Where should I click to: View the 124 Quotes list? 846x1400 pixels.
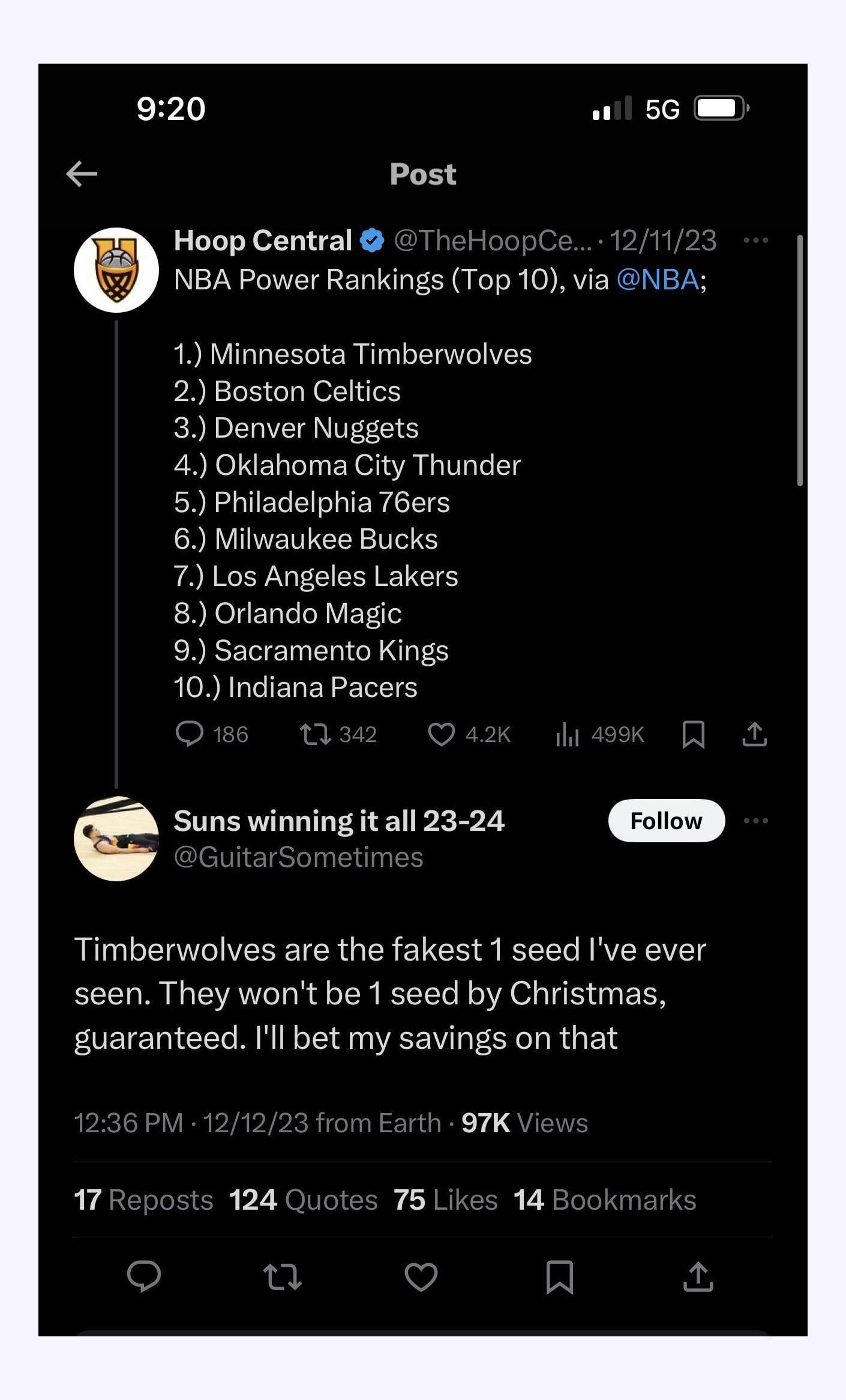tap(304, 1200)
